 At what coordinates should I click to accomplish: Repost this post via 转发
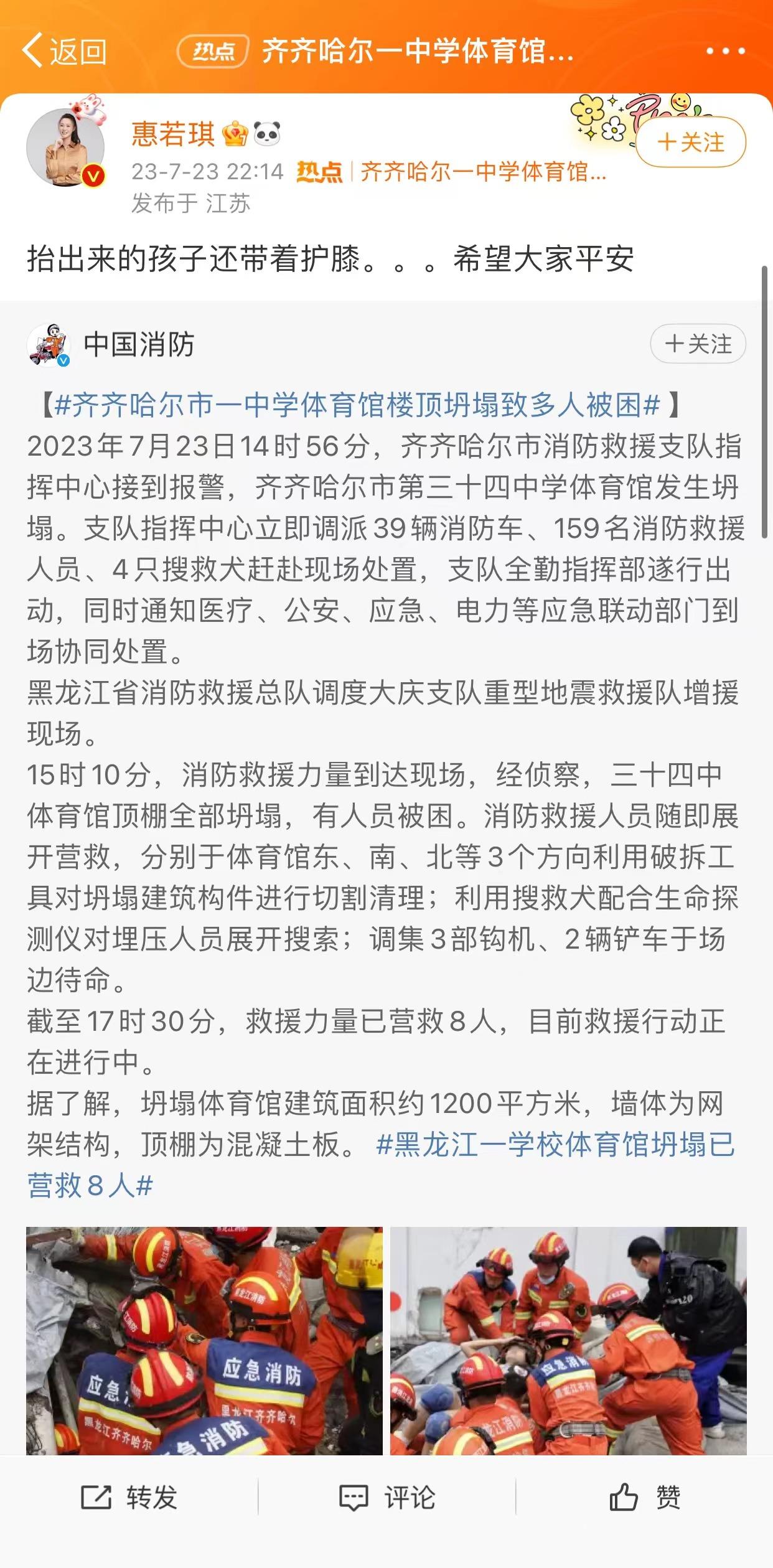pyautogui.click(x=129, y=1497)
